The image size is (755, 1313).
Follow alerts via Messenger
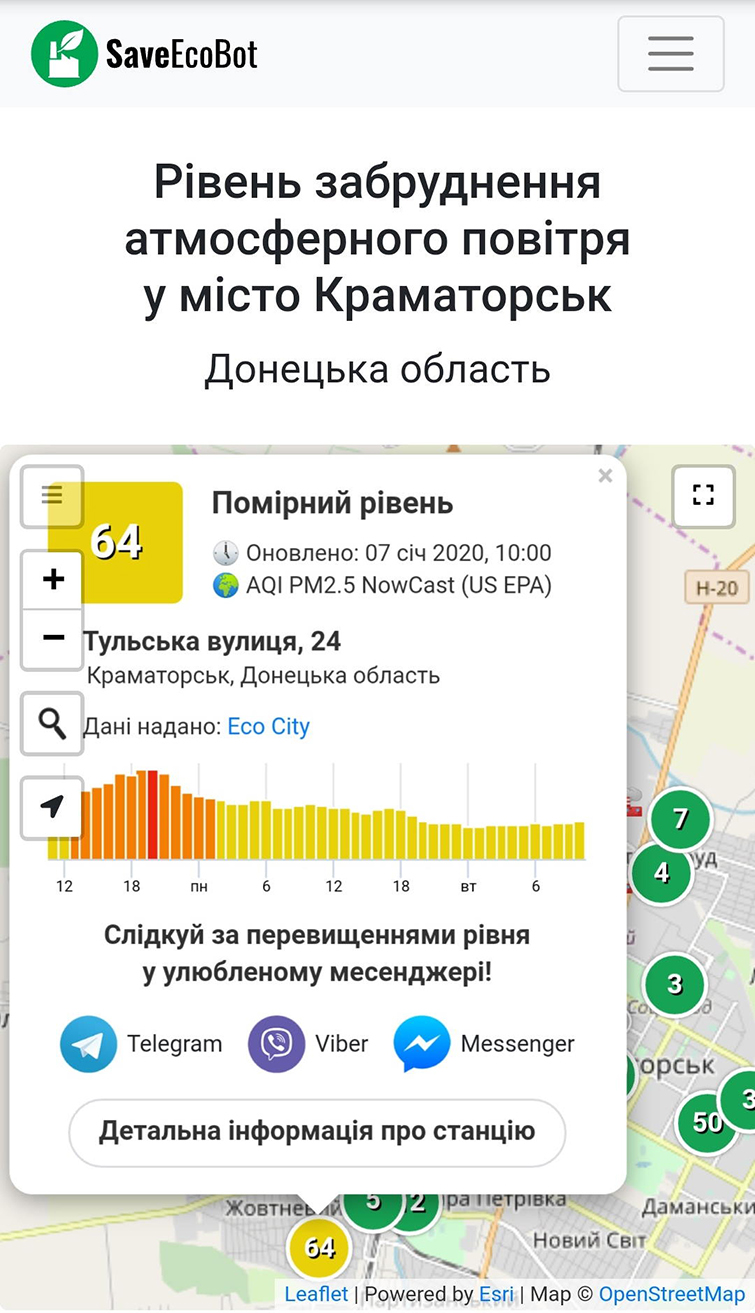click(x=484, y=1044)
